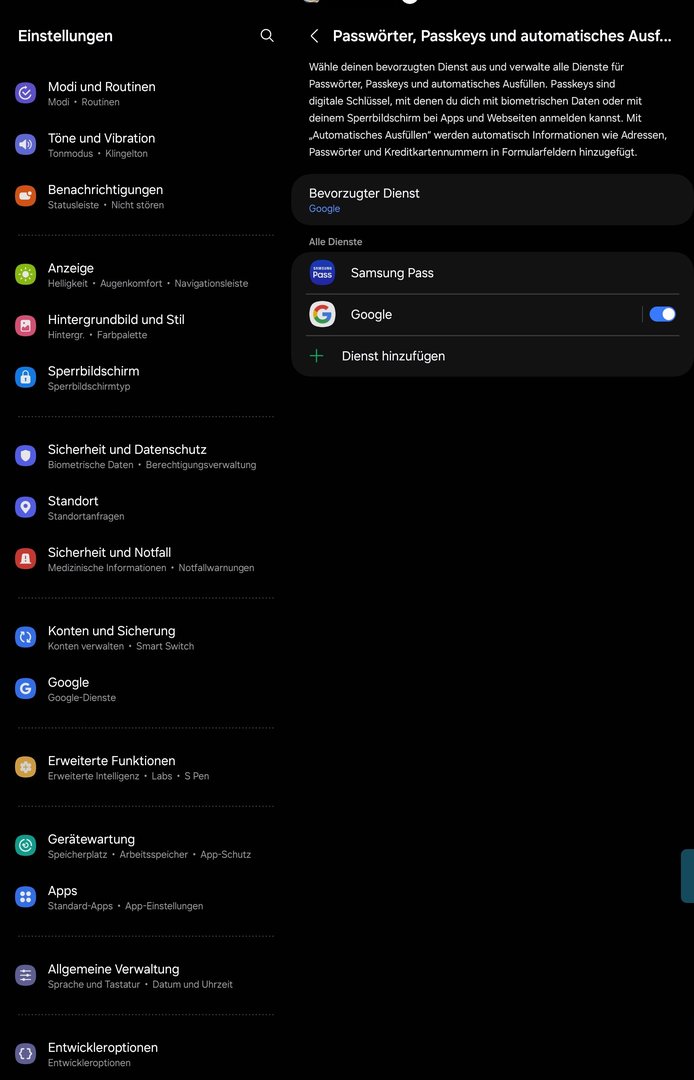
Task: Open Erweiterte Funktionen
Action: coord(145,767)
